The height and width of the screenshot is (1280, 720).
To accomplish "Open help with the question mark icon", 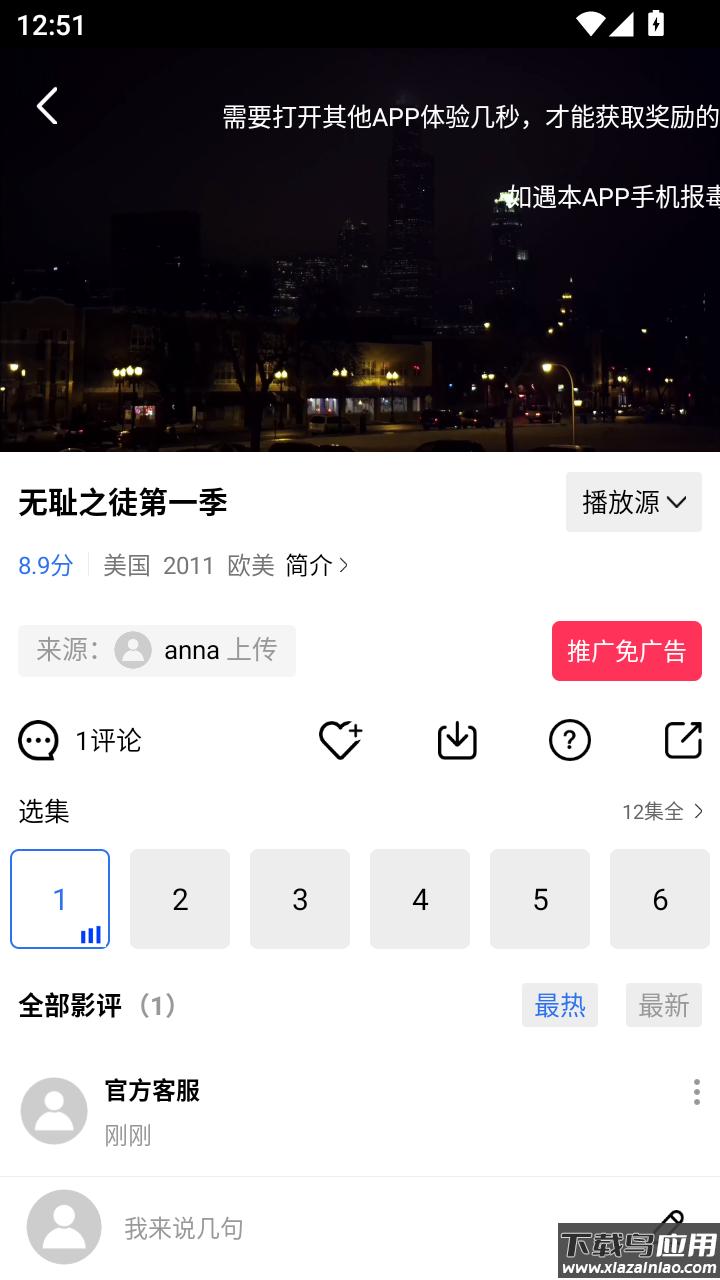I will [569, 740].
